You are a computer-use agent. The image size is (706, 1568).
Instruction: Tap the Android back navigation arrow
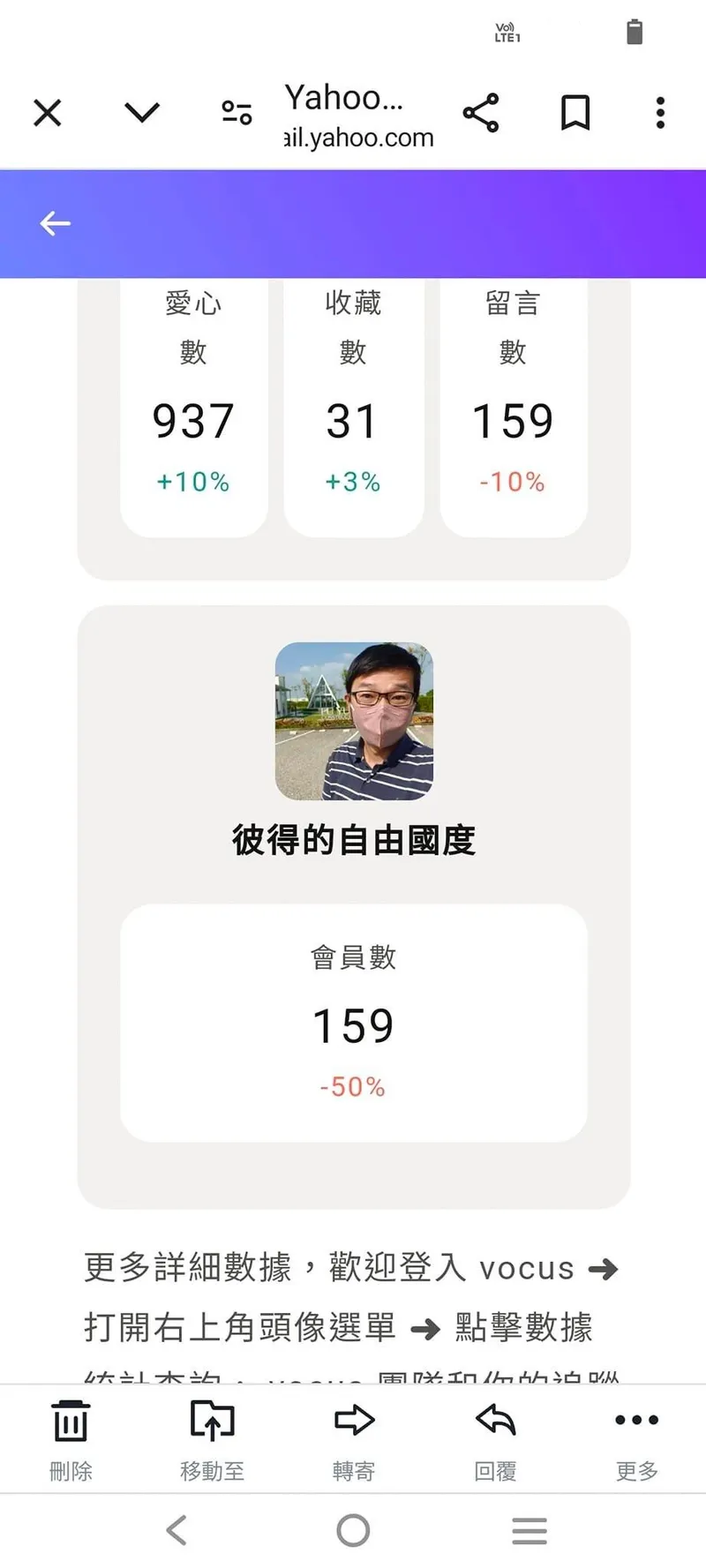[x=176, y=1531]
